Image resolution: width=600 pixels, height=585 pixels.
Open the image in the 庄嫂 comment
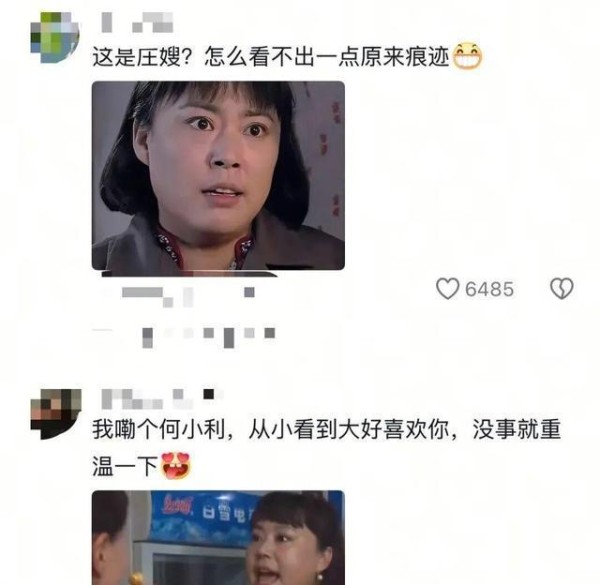click(218, 176)
